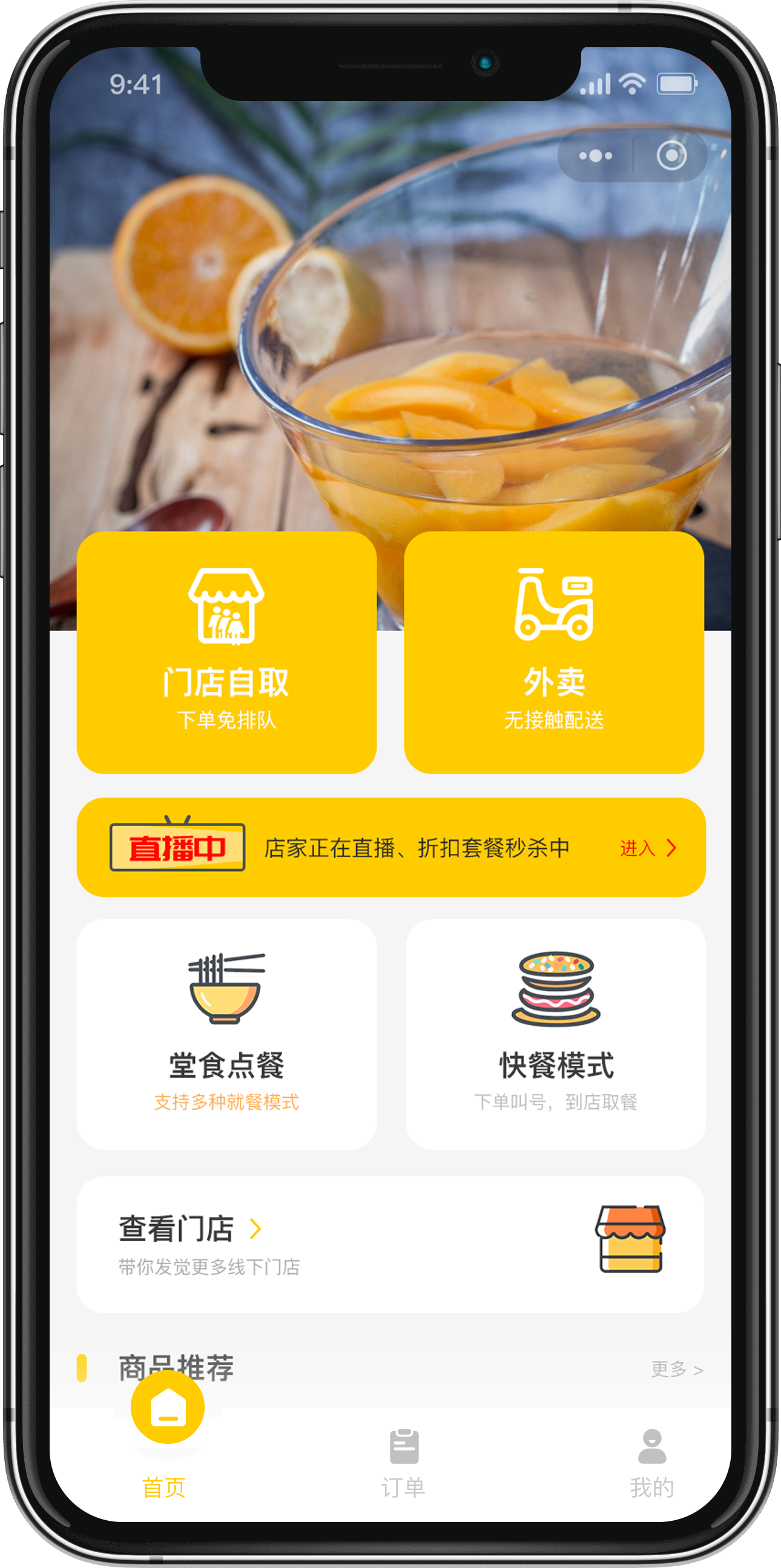The width and height of the screenshot is (781, 1568).
Task: Open the mini program more-options menu
Action: coord(595,156)
